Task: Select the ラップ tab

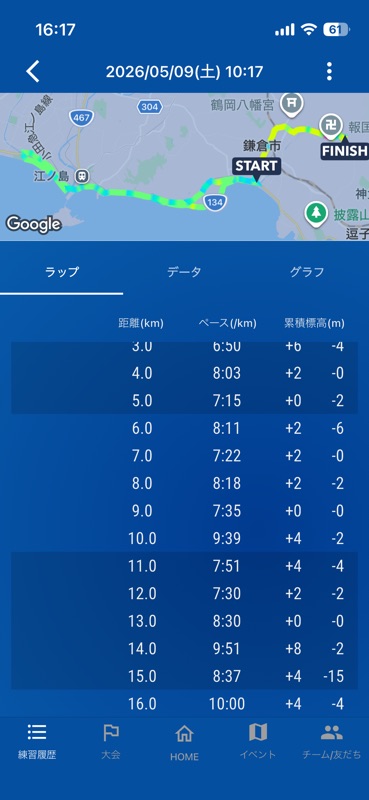Action: tap(61, 272)
